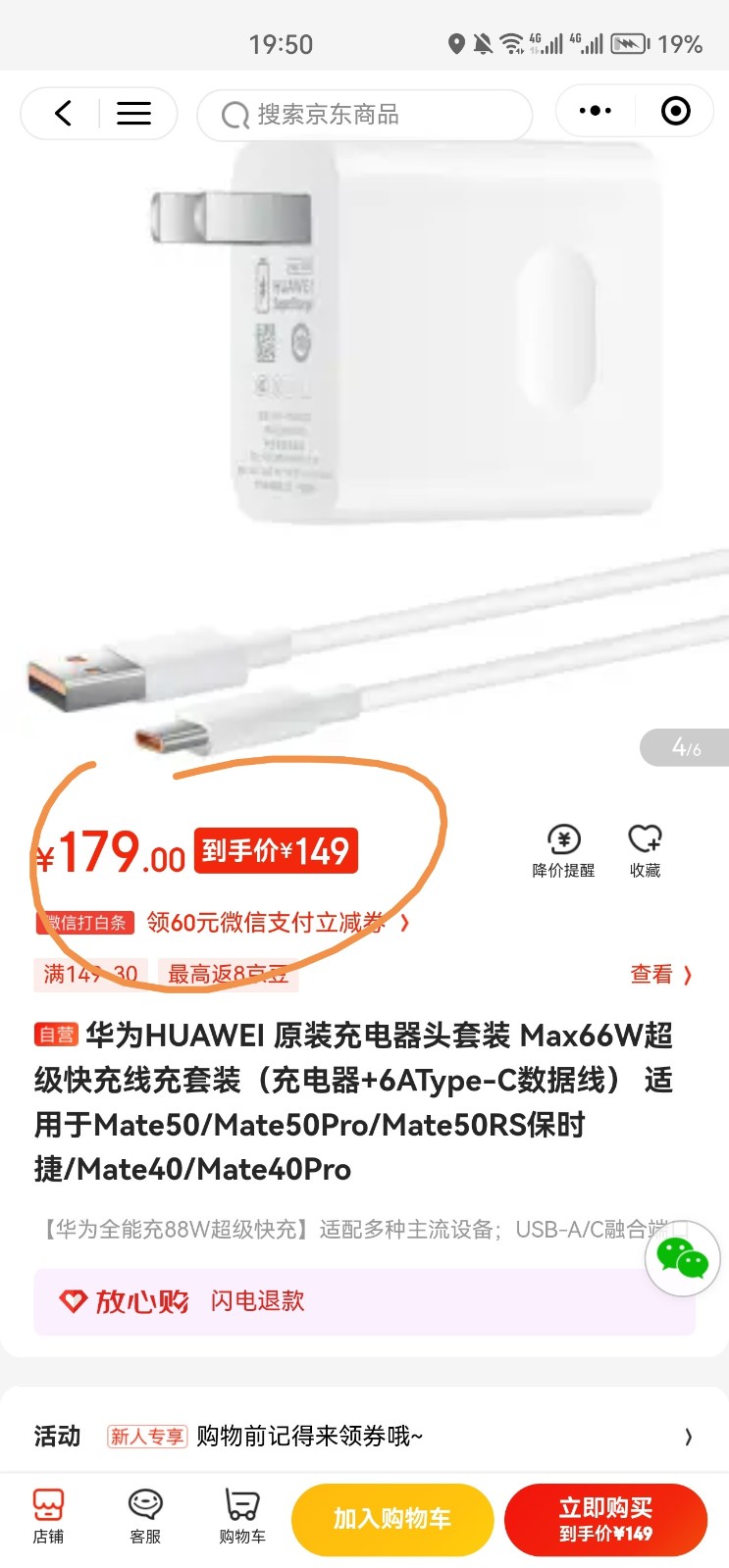Go back using the arrow icon
Viewport: 729px width, 1568px height.
pos(63,114)
